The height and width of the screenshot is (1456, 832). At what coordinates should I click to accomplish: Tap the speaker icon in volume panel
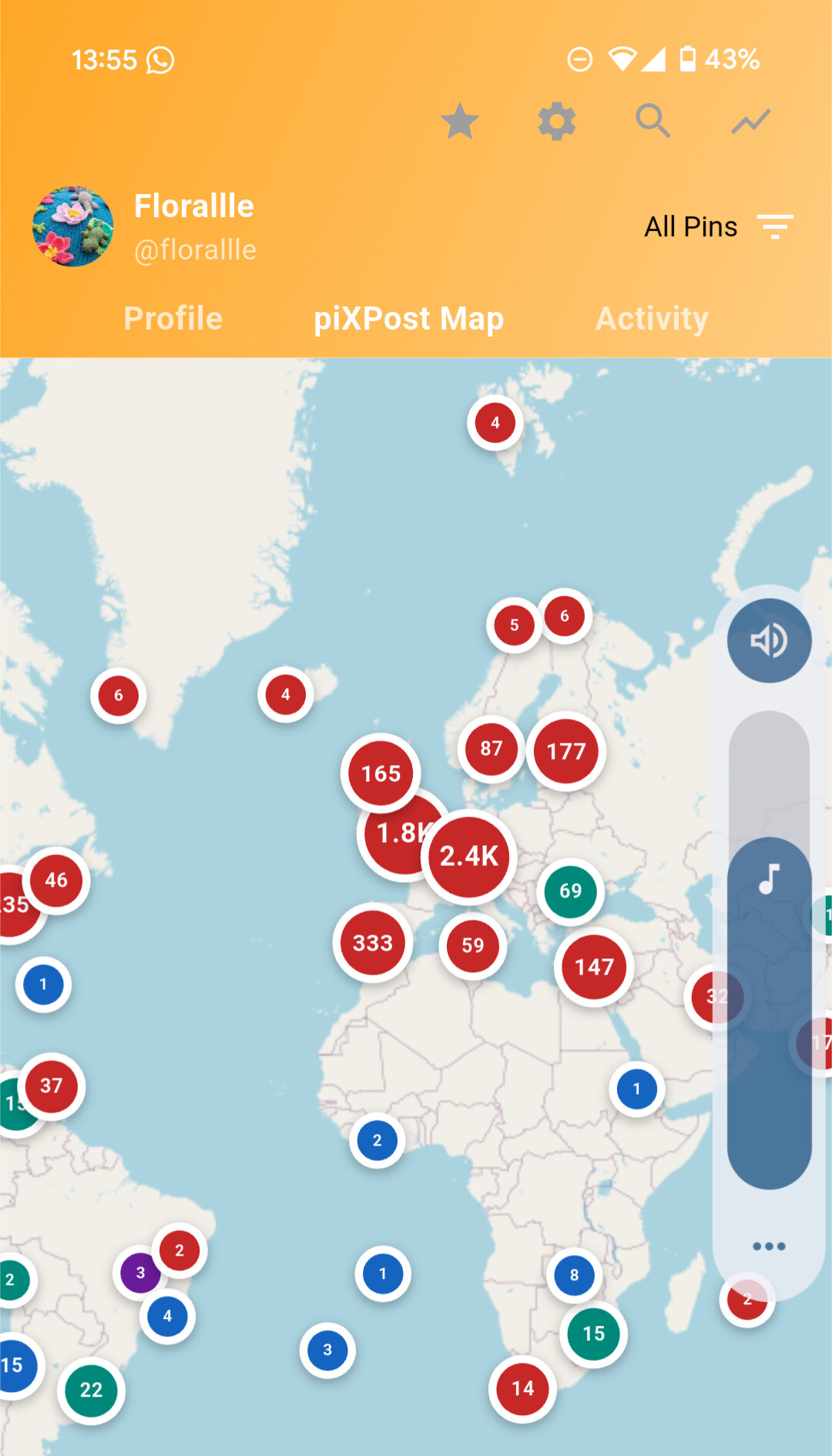pyautogui.click(x=769, y=640)
